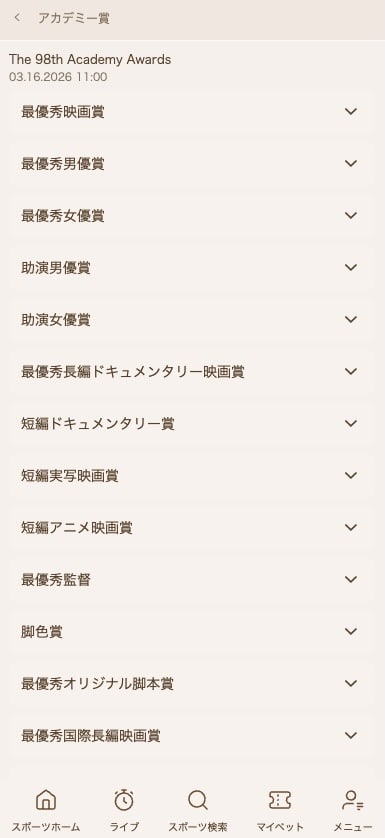Go back from the アカデミー賞 page
This screenshot has height=838, width=385.
18,18
